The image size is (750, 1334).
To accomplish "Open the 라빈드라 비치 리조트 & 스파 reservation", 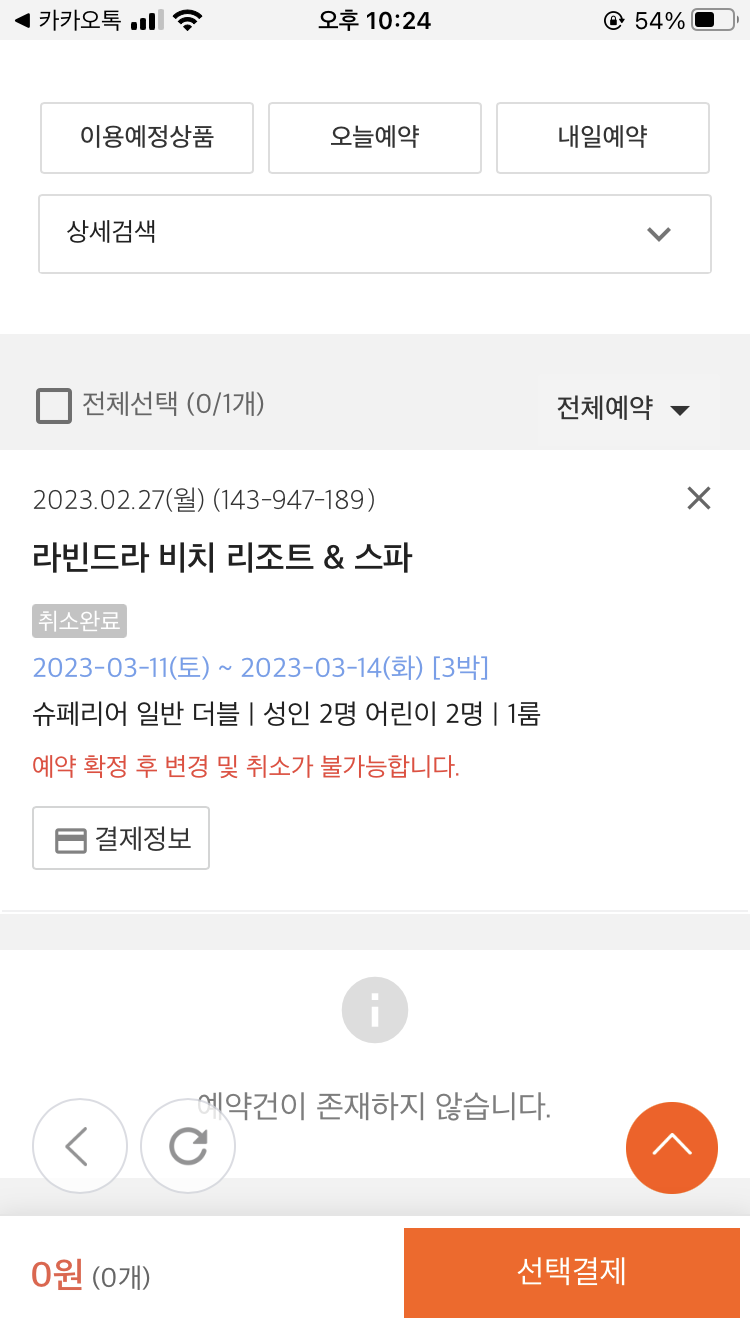I will pyautogui.click(x=222, y=558).
